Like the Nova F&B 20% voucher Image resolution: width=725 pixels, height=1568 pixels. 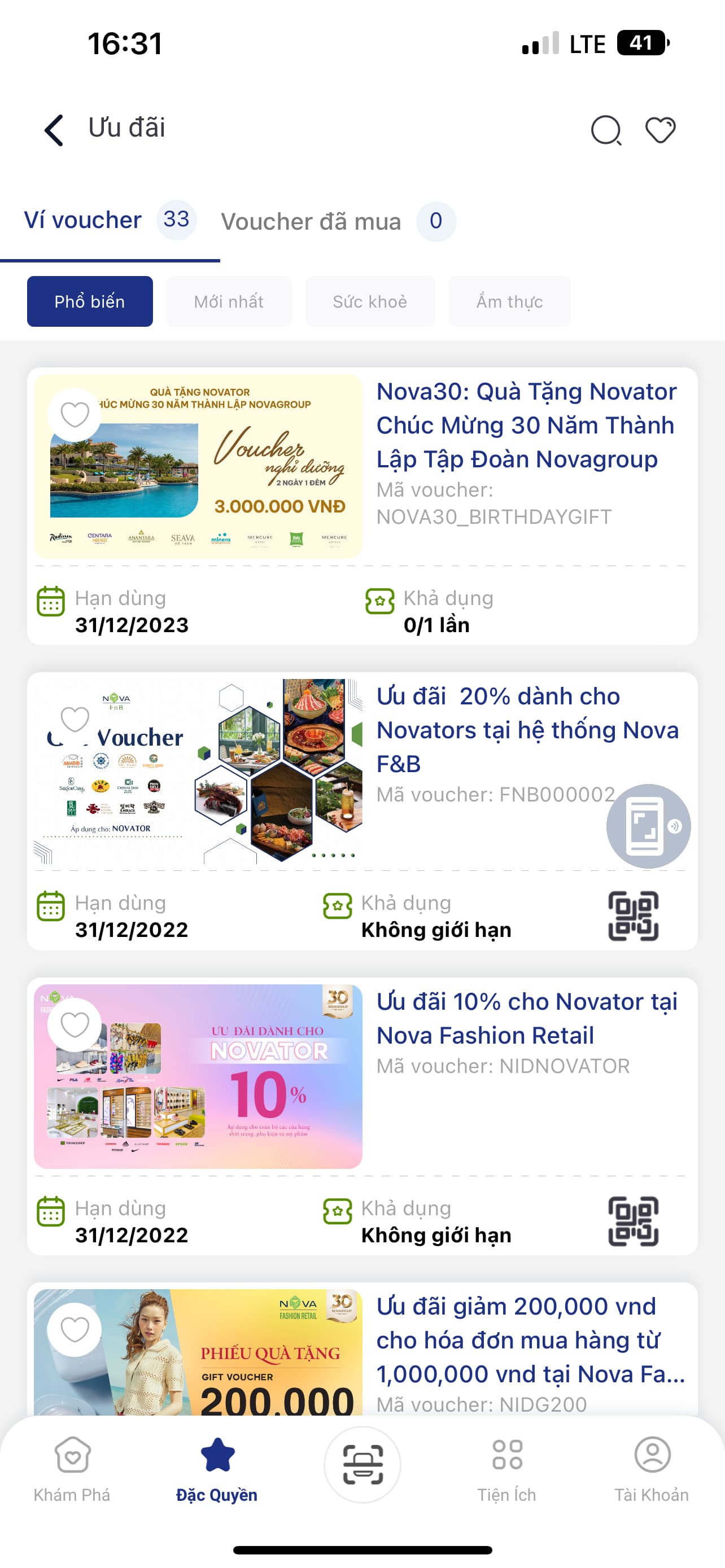coord(75,720)
